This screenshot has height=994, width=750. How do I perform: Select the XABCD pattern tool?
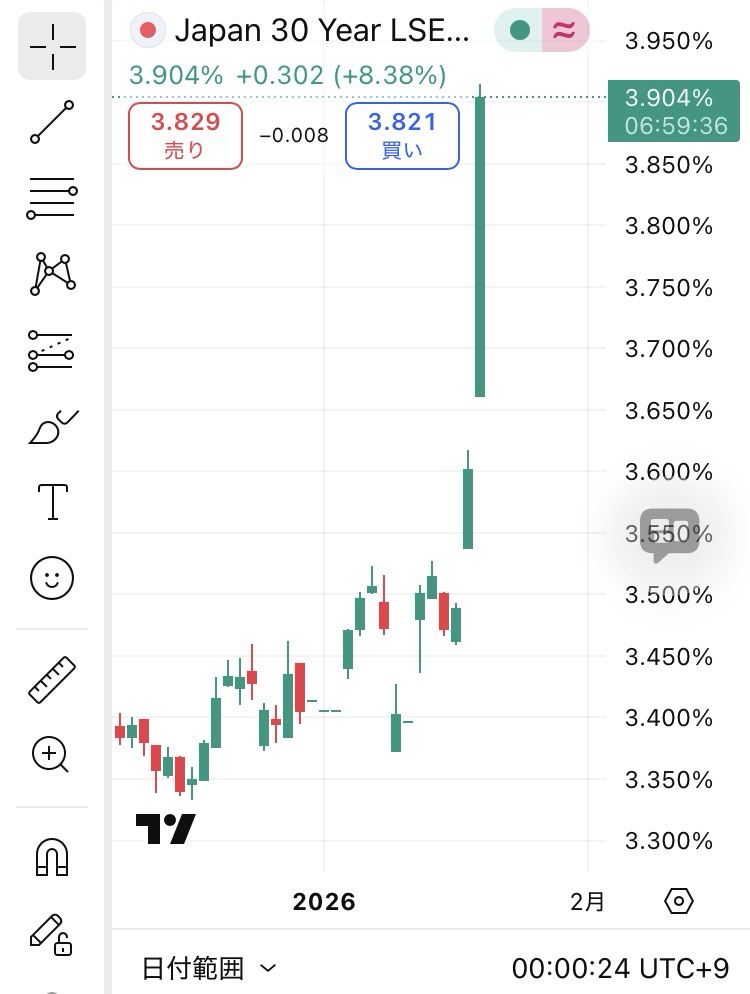(52, 273)
